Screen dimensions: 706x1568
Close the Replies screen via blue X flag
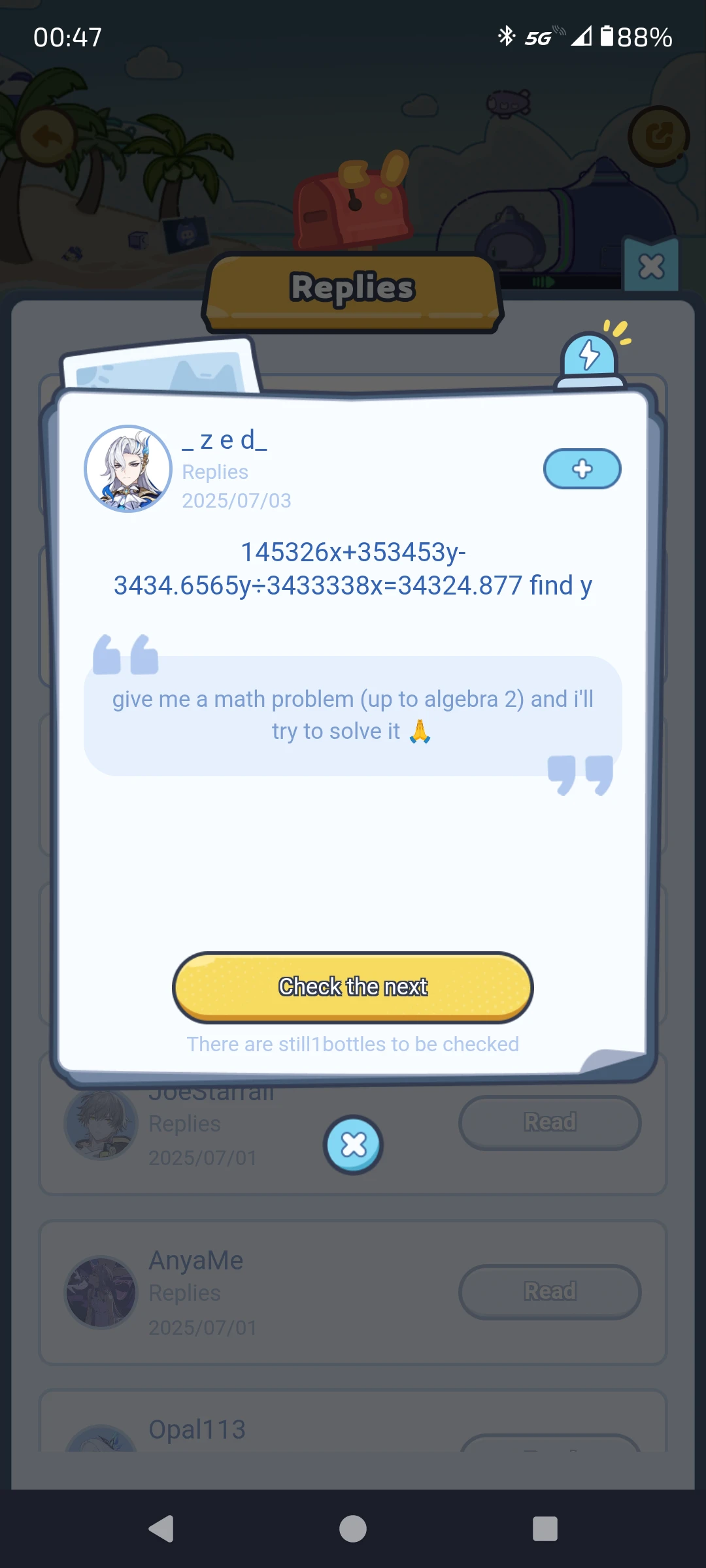652,266
